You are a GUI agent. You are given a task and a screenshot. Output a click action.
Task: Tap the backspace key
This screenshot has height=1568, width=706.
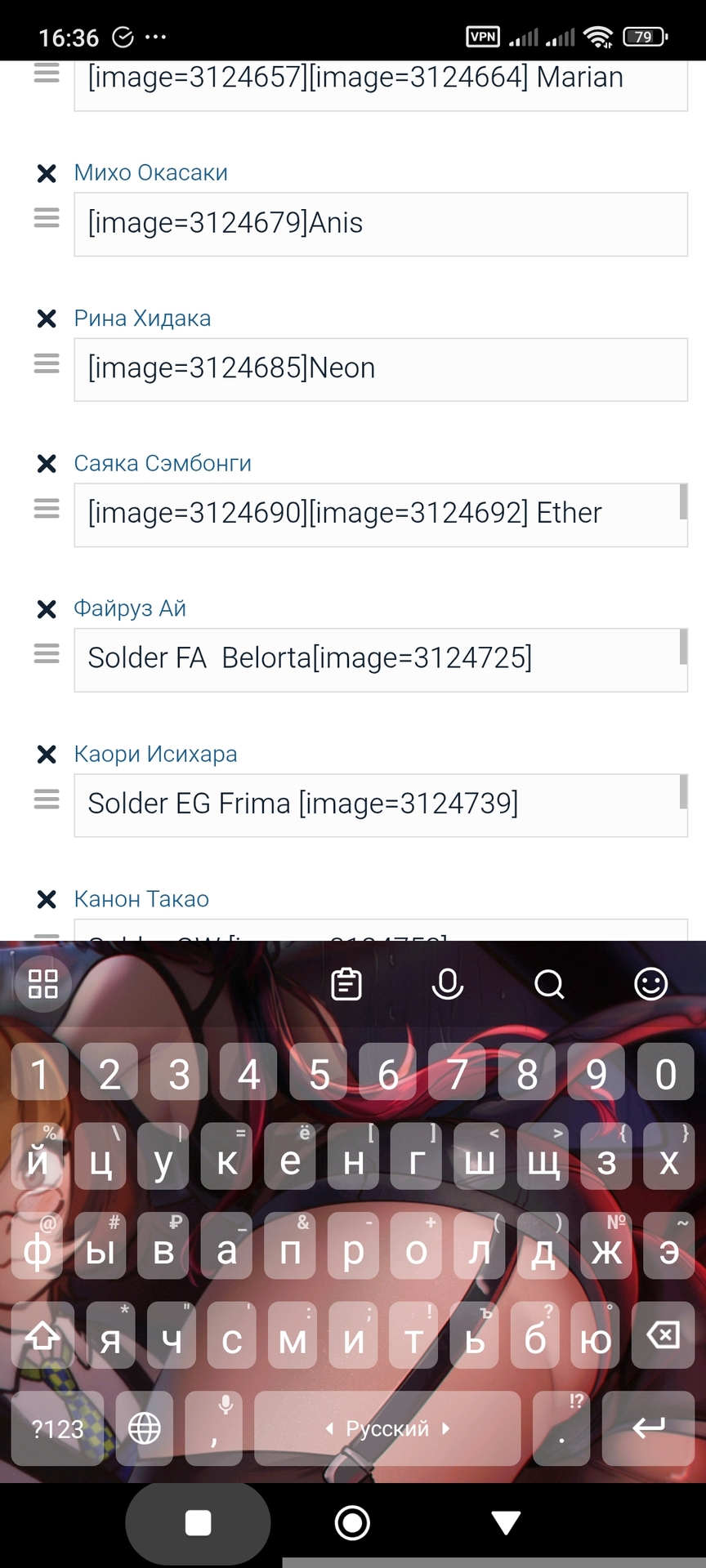click(663, 1336)
